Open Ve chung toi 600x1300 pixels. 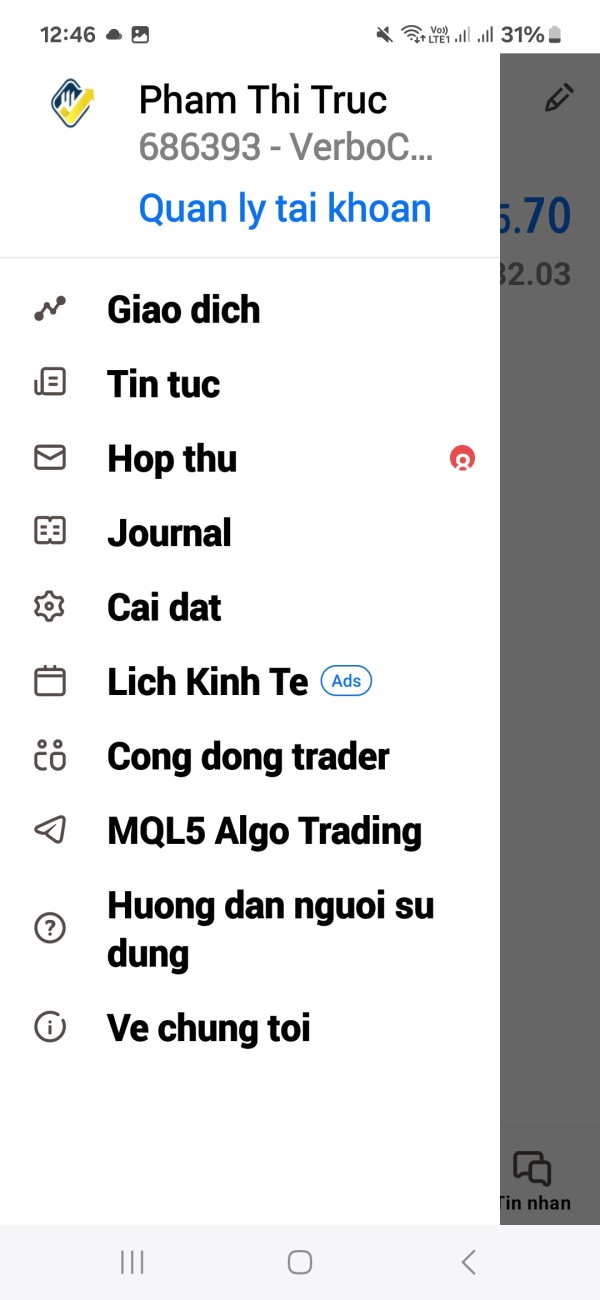[x=250, y=1028]
